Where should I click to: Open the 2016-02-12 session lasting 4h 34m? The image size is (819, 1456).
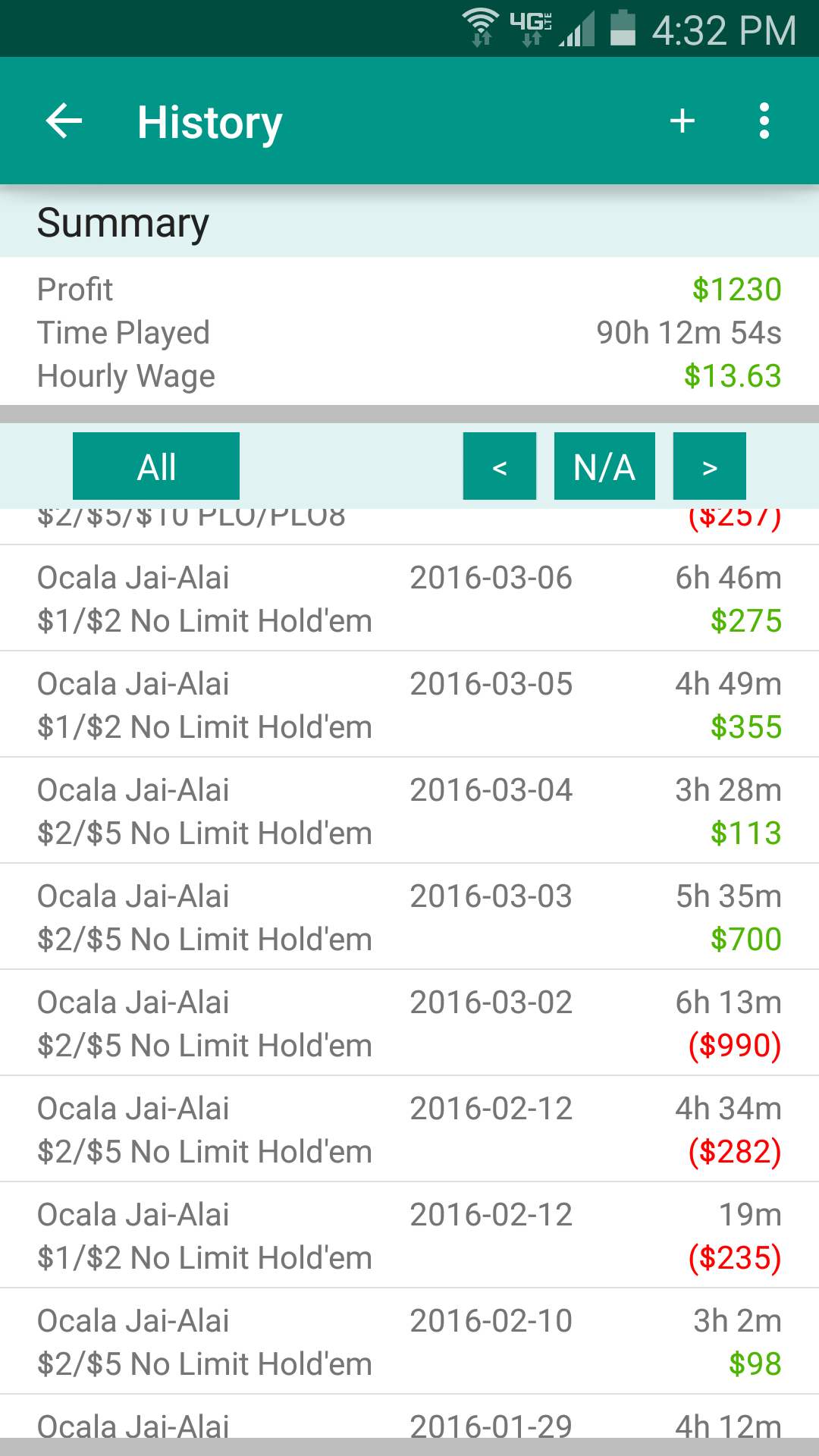(x=409, y=1129)
